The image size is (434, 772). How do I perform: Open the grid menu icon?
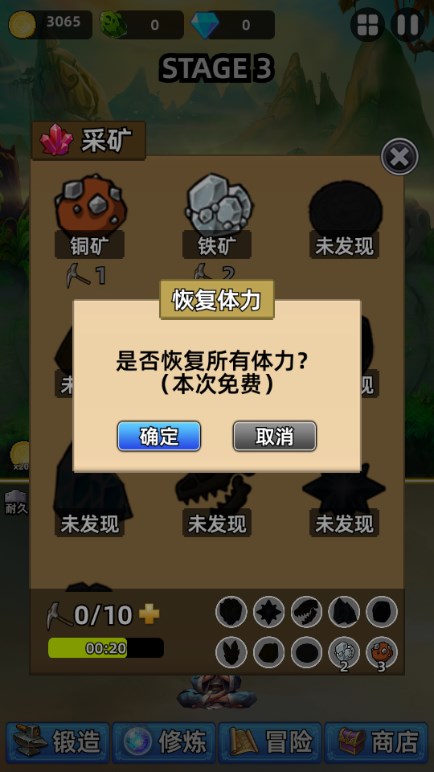coord(367,24)
